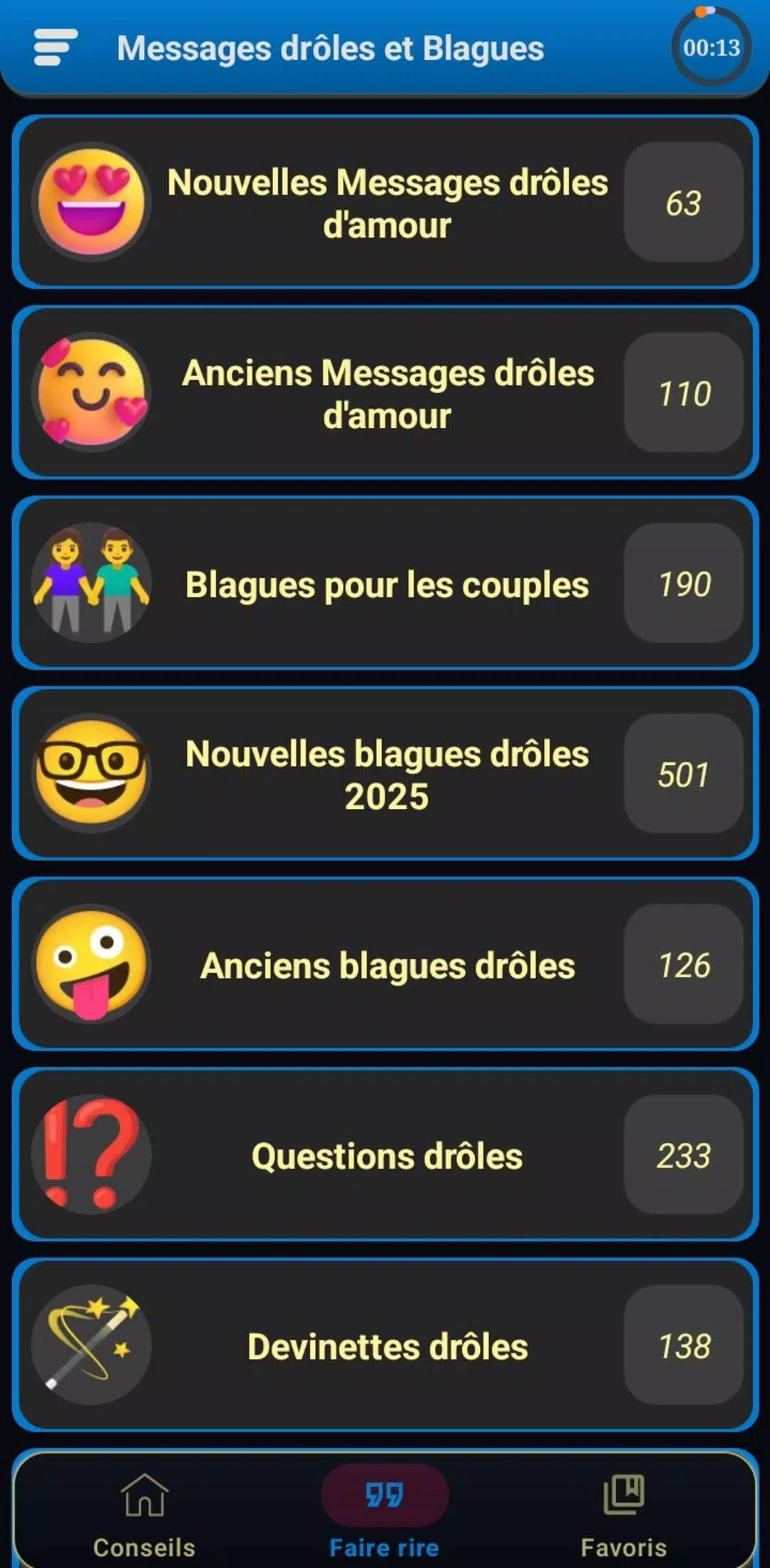The width and height of the screenshot is (770, 1568).
Task: Select Blagues pour les couples
Action: click(386, 584)
